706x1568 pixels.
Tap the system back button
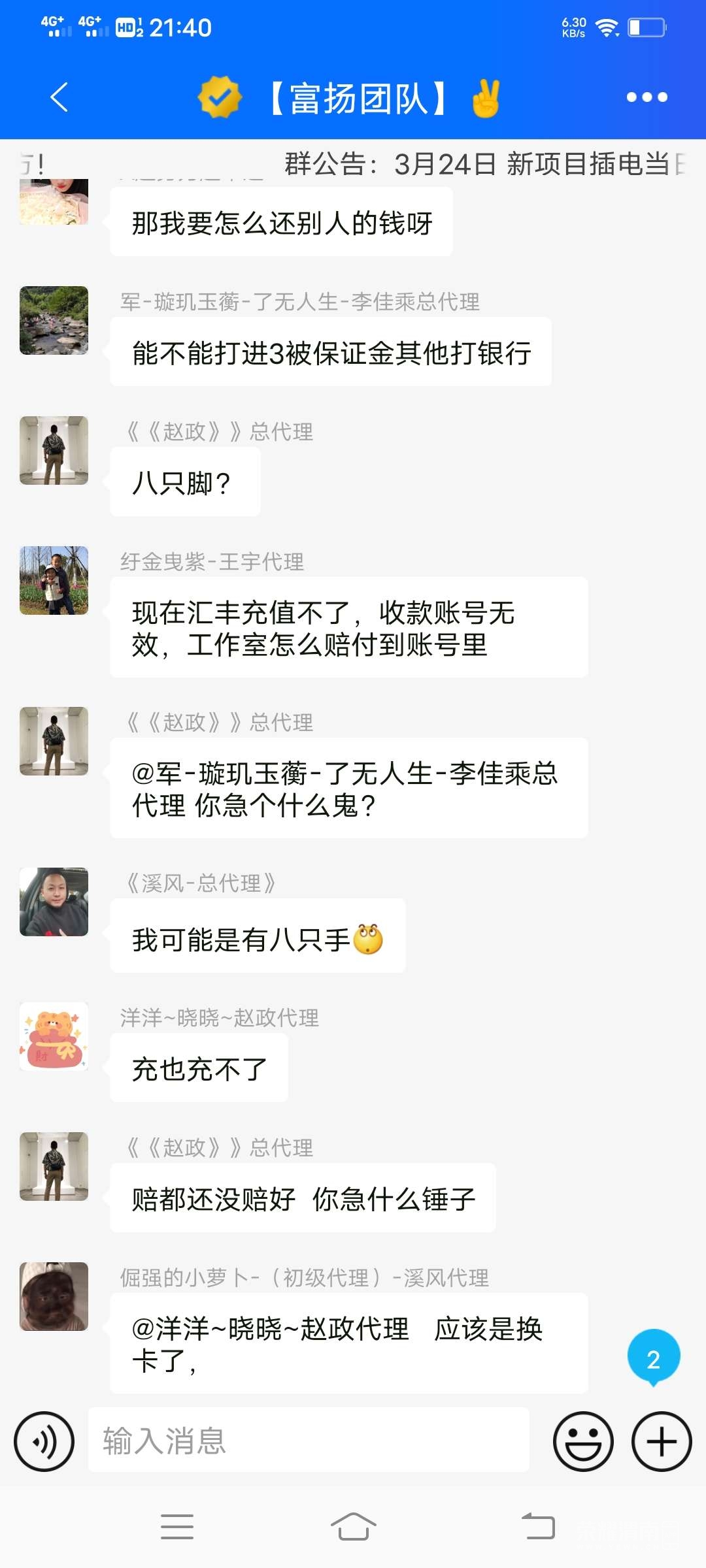click(538, 1526)
